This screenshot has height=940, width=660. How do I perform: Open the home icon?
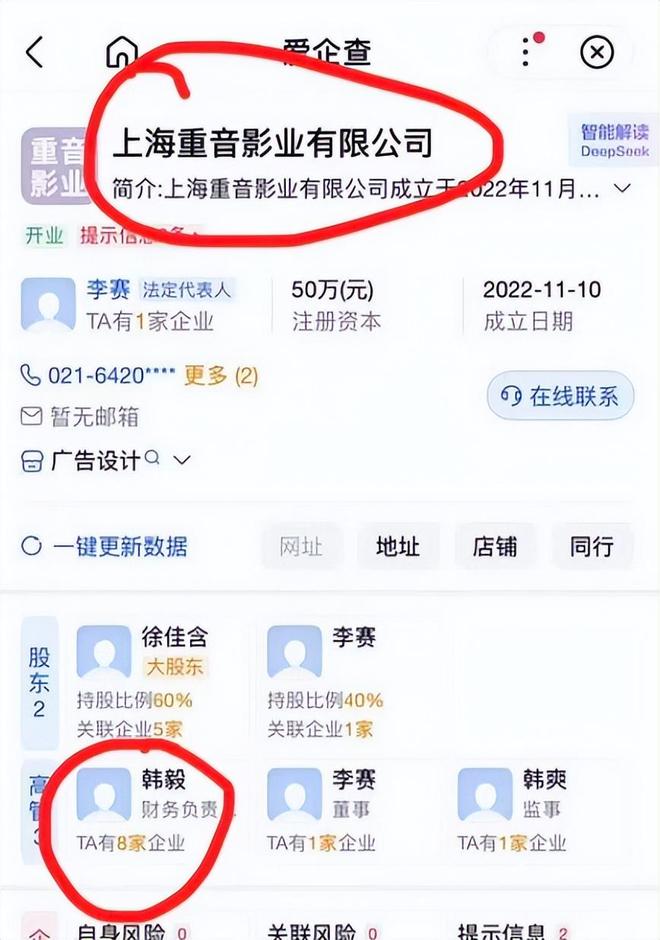click(122, 52)
